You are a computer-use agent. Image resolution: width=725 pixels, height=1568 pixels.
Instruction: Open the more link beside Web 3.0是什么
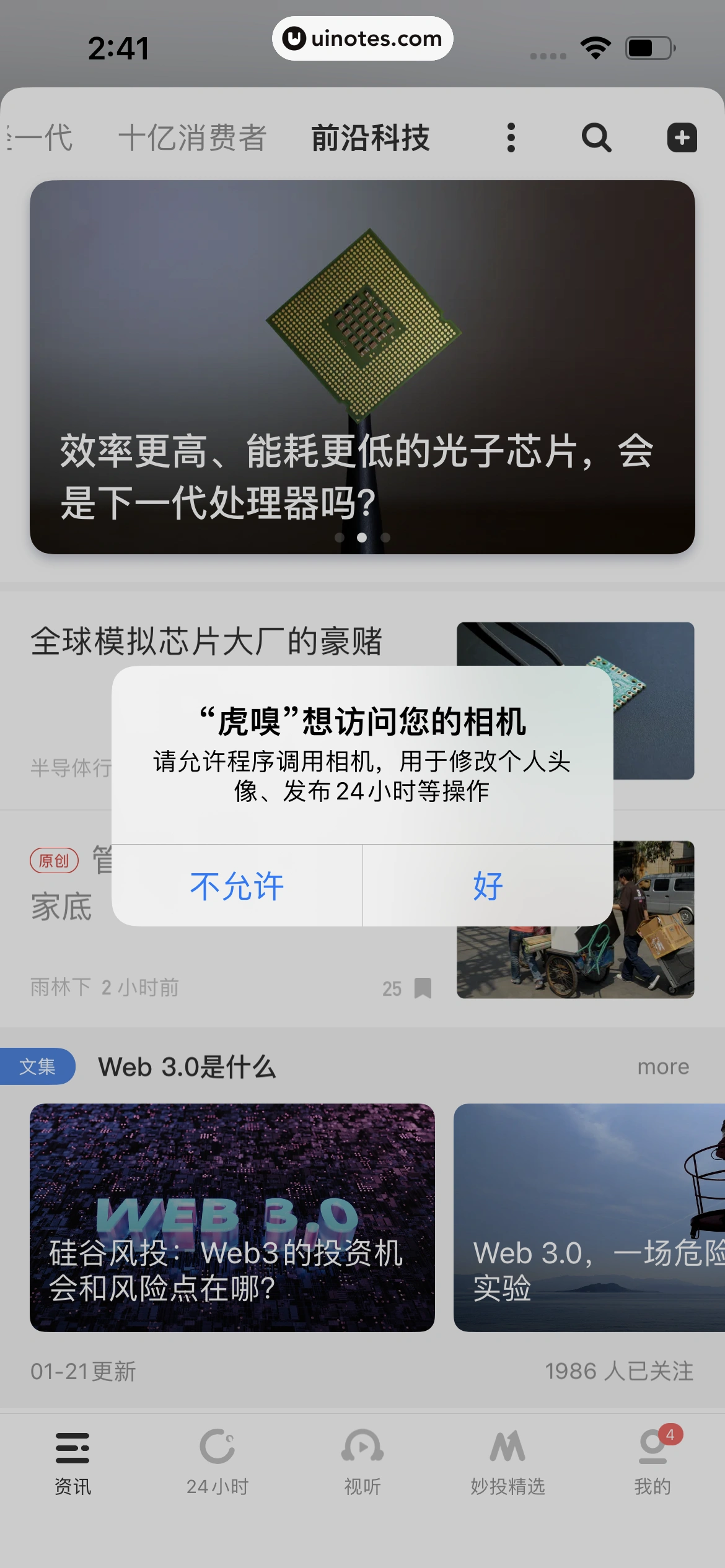[663, 1066]
